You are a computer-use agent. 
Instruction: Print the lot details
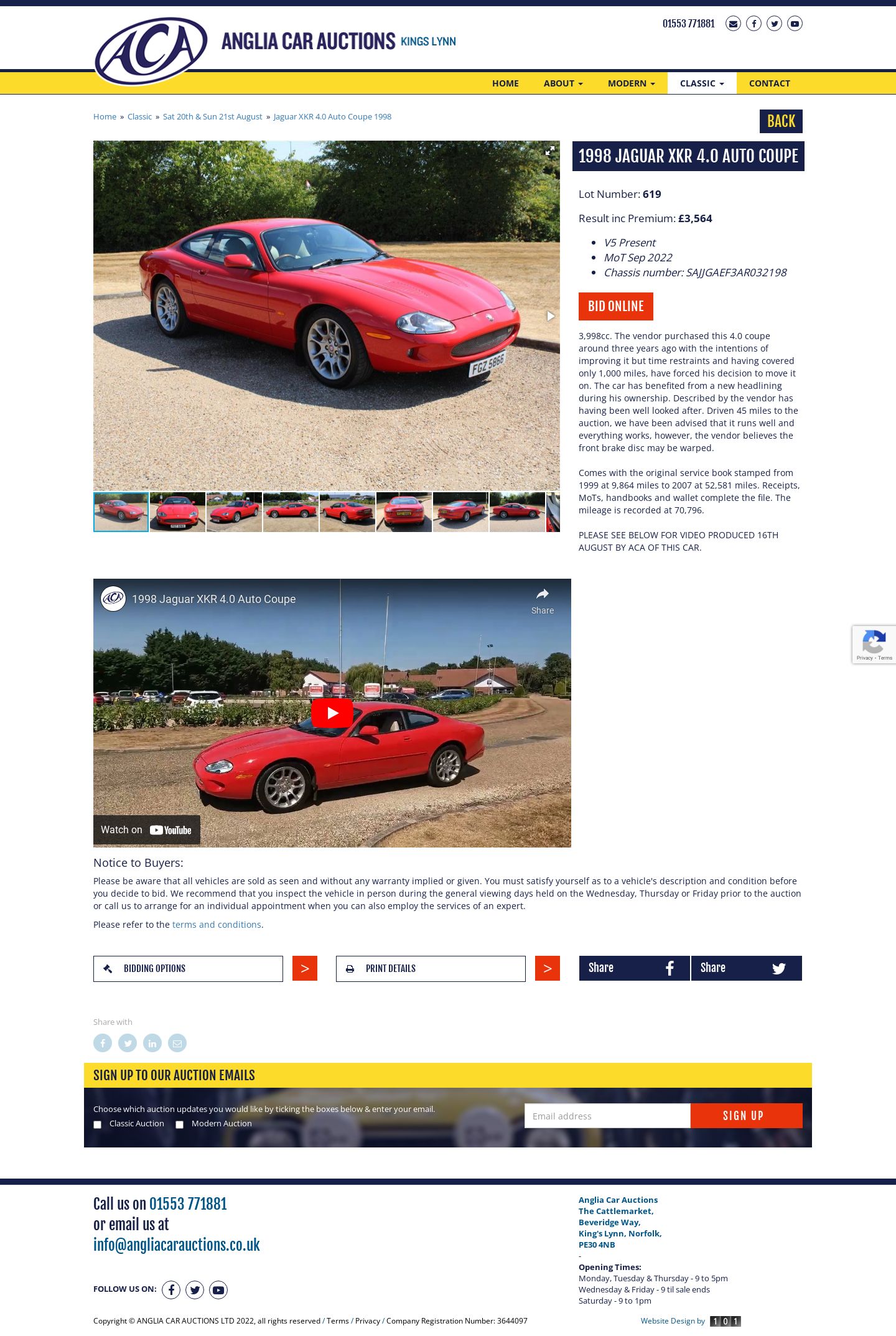pyautogui.click(x=431, y=969)
